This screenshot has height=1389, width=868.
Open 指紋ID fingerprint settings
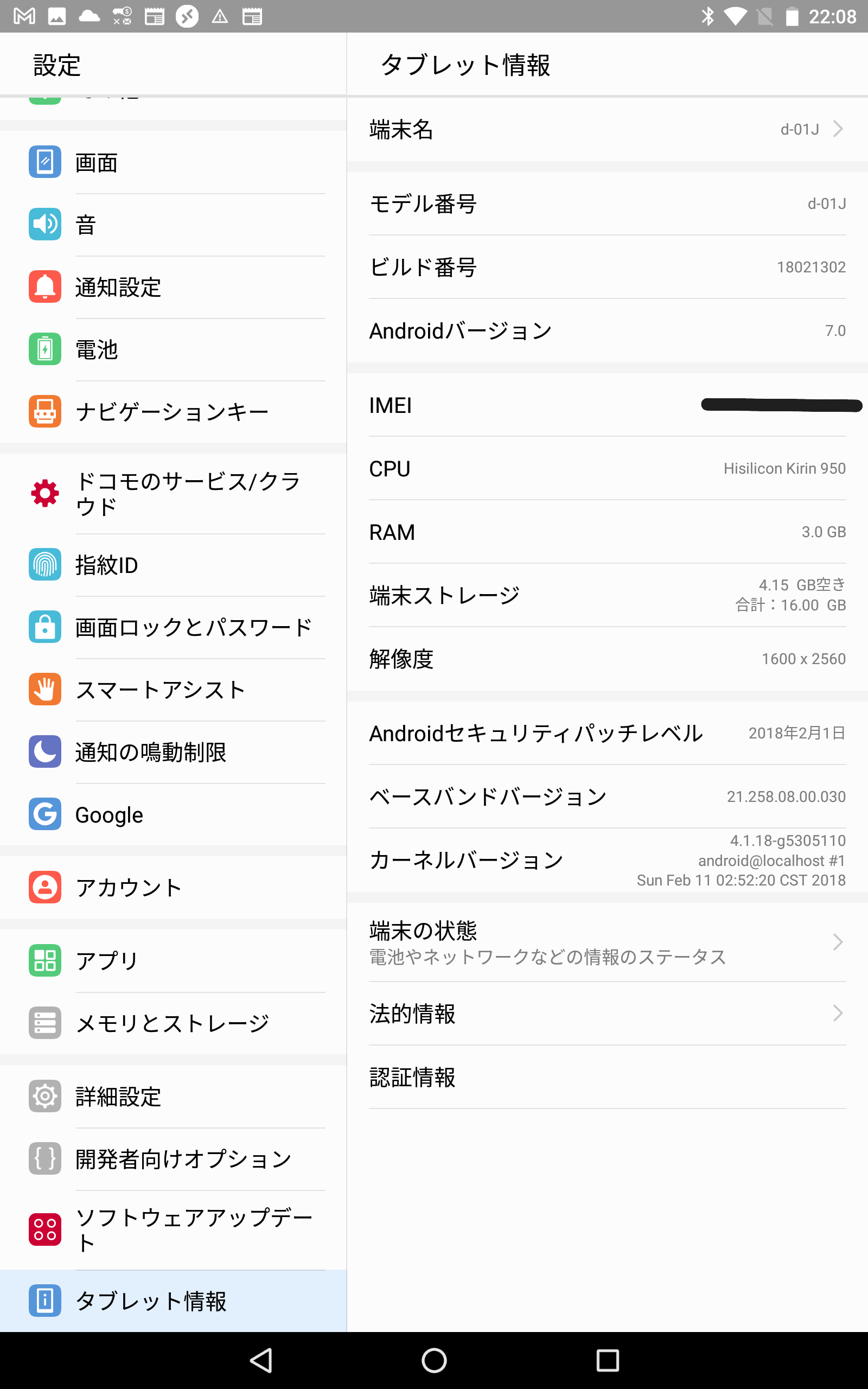coord(173,565)
